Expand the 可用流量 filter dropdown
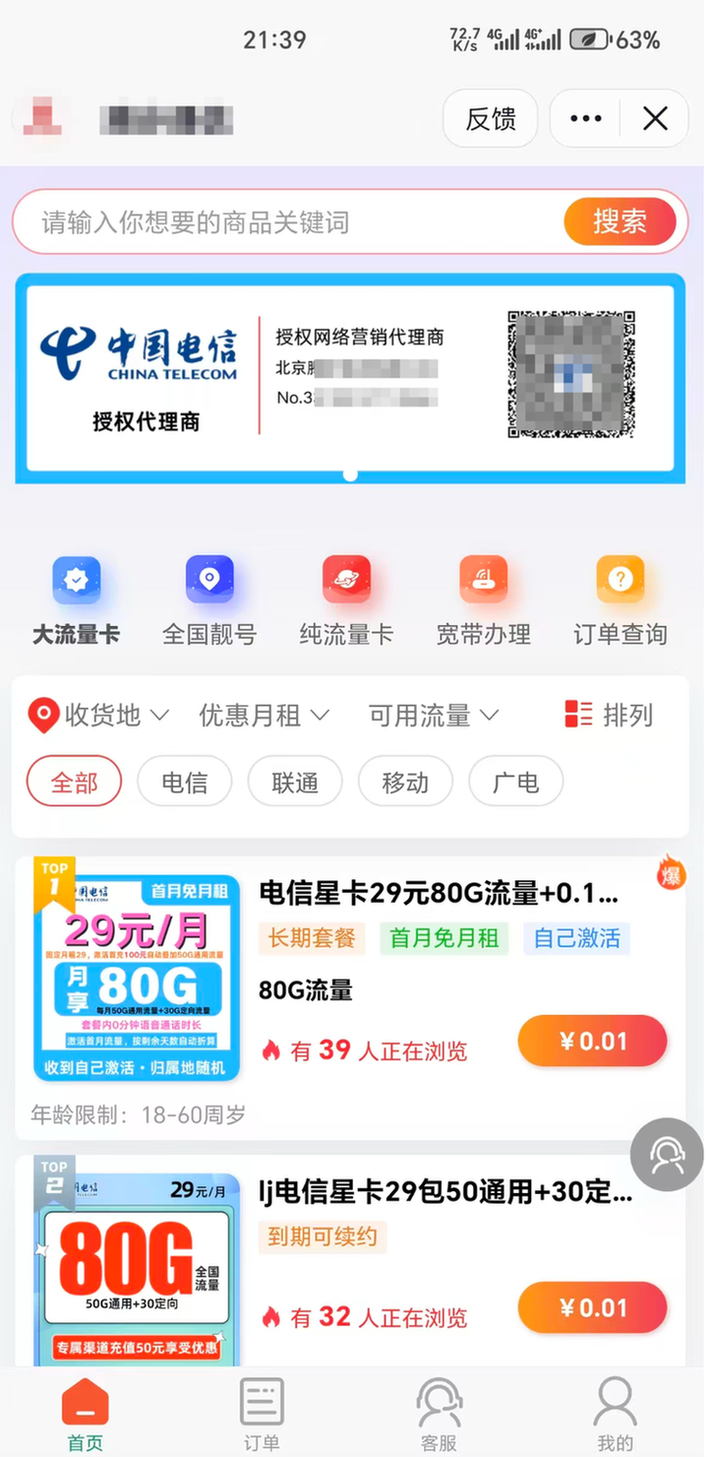707x1457 pixels. pyautogui.click(x=433, y=715)
